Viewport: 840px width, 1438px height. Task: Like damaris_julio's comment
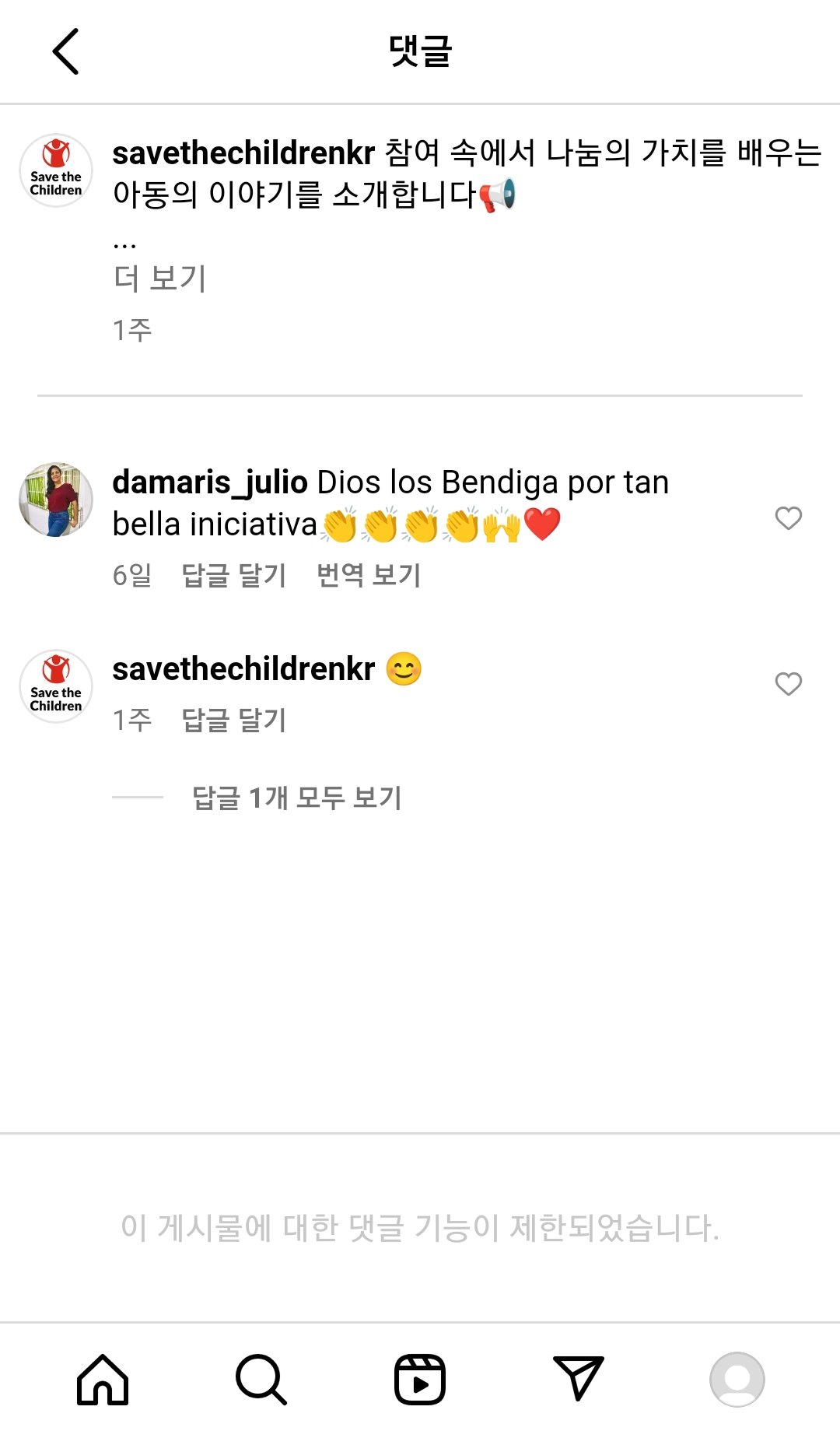click(x=788, y=518)
